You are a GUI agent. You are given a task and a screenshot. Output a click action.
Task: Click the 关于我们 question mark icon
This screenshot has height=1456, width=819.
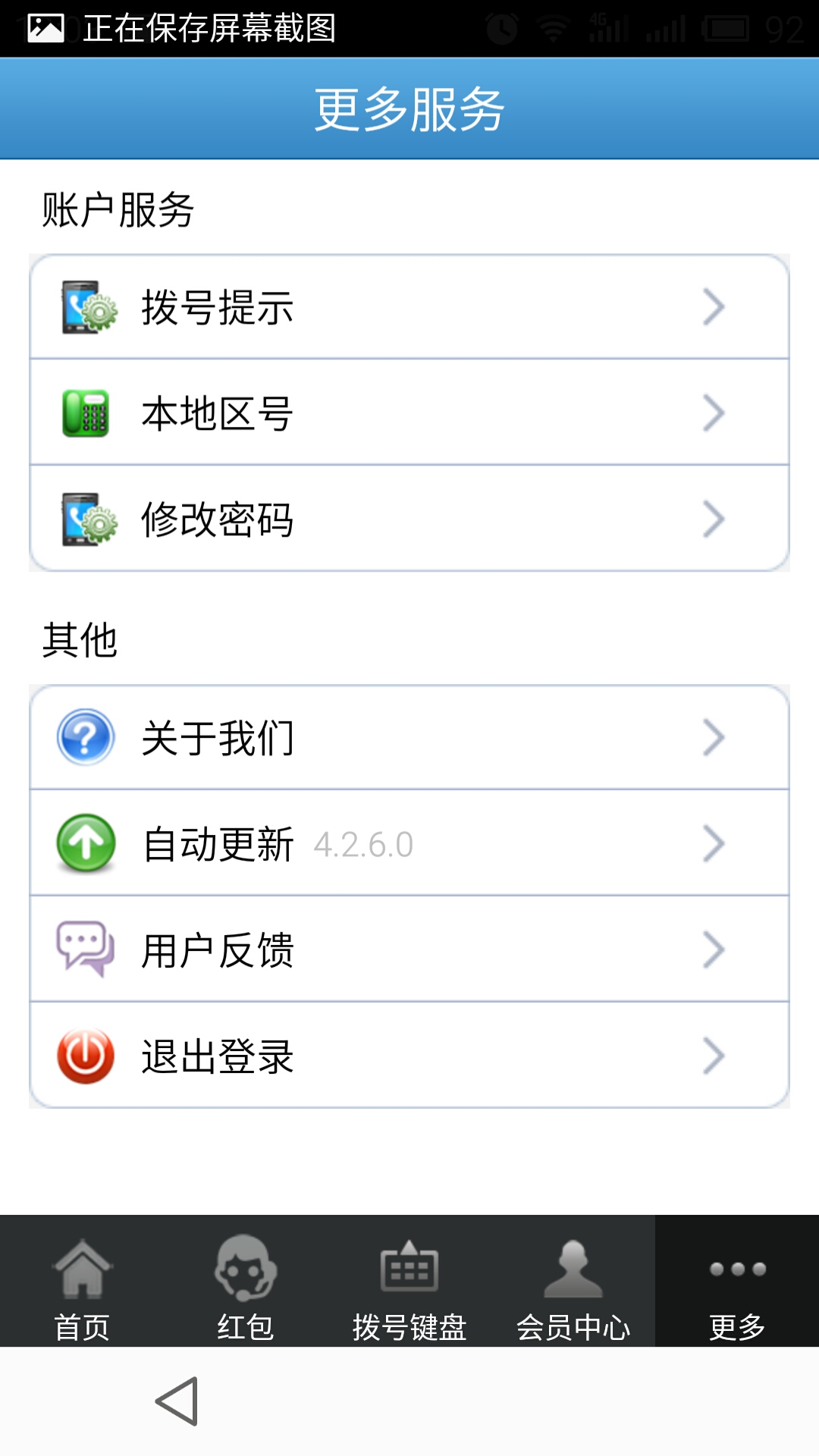pyautogui.click(x=84, y=736)
